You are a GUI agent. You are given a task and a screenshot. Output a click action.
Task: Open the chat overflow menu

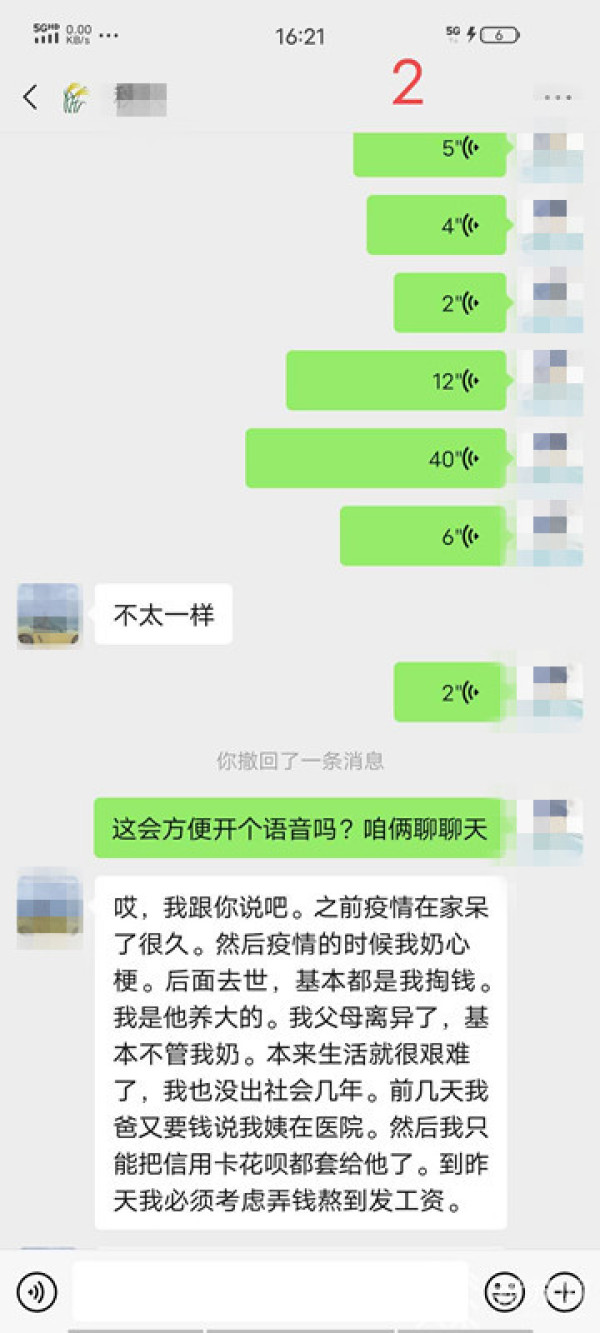tap(556, 97)
